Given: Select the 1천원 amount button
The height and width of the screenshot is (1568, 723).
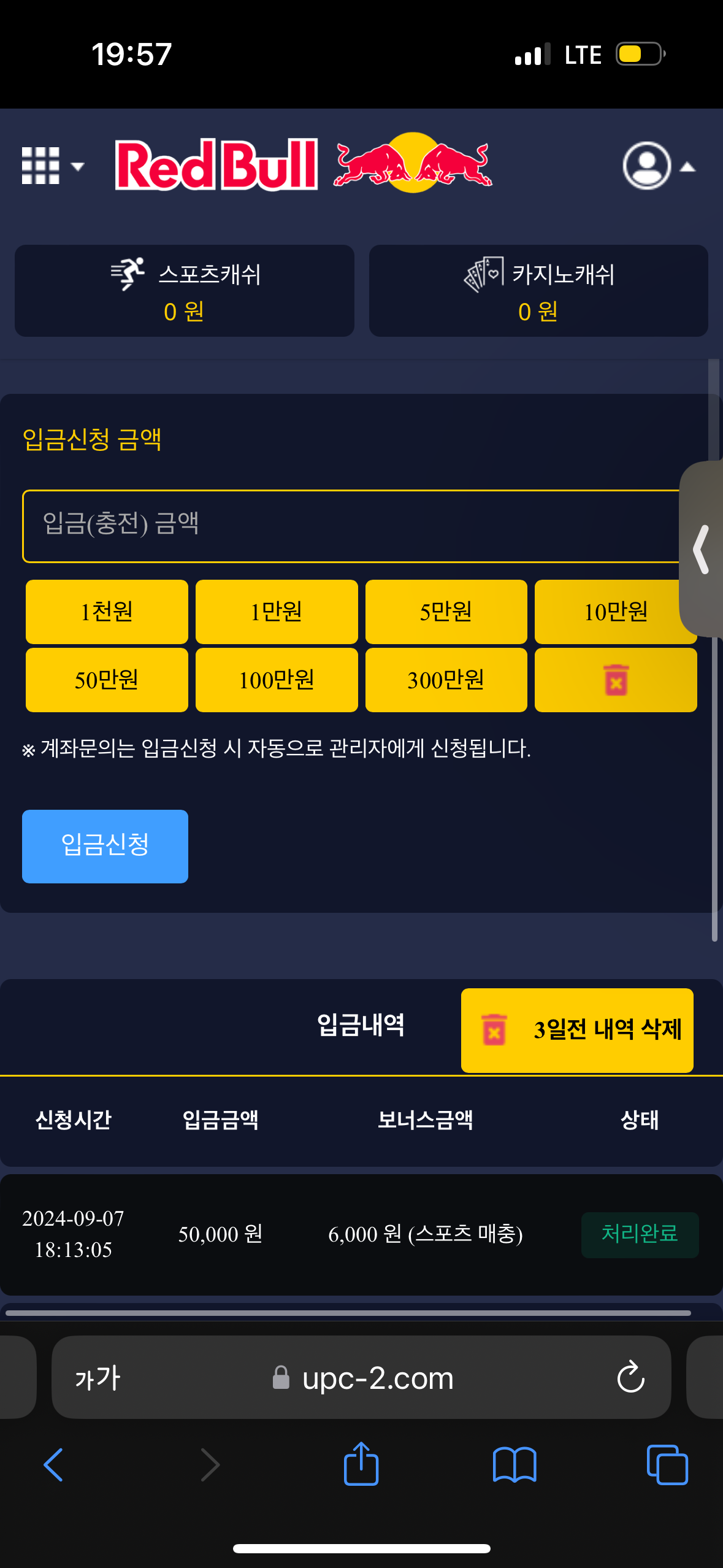Looking at the screenshot, I should click(x=107, y=612).
